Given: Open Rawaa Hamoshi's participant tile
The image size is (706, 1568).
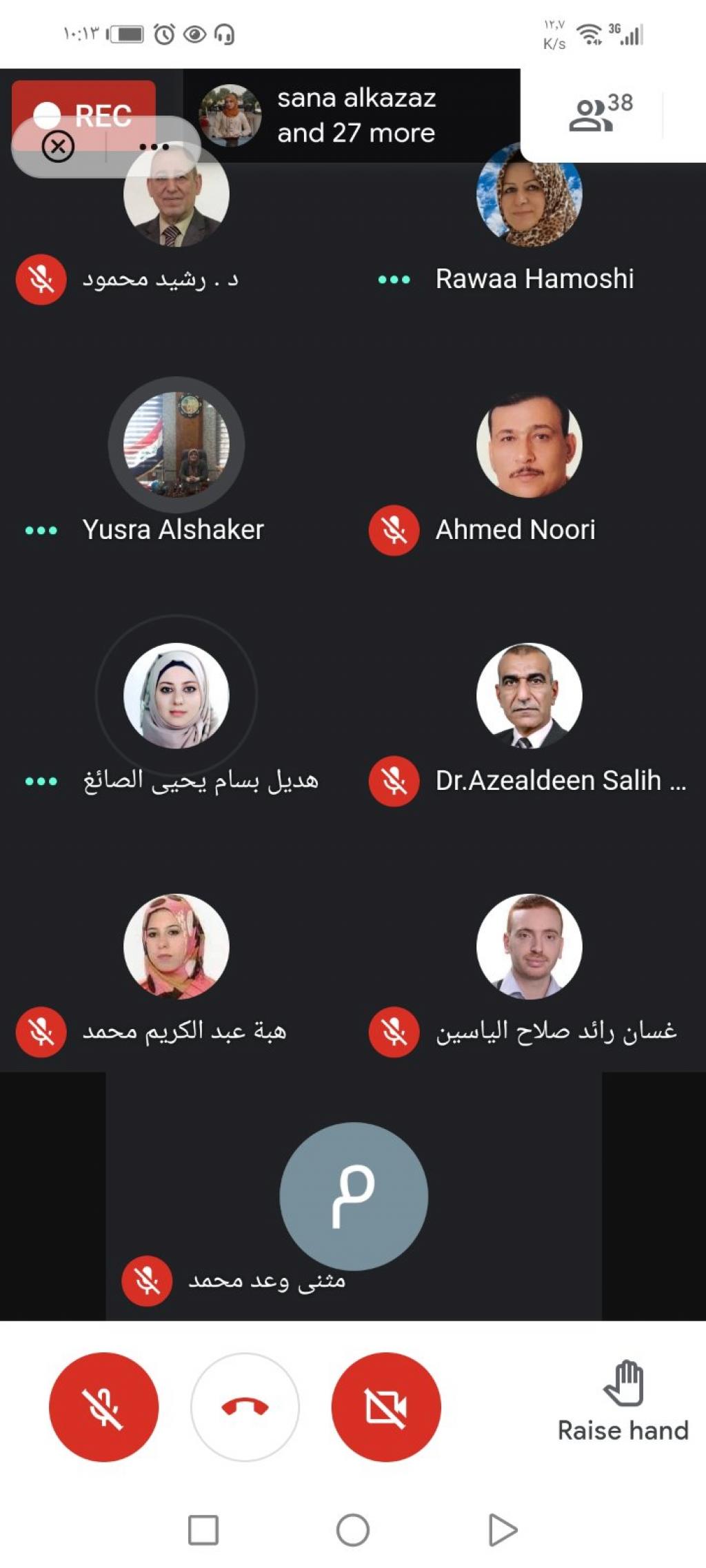Looking at the screenshot, I should (529, 221).
